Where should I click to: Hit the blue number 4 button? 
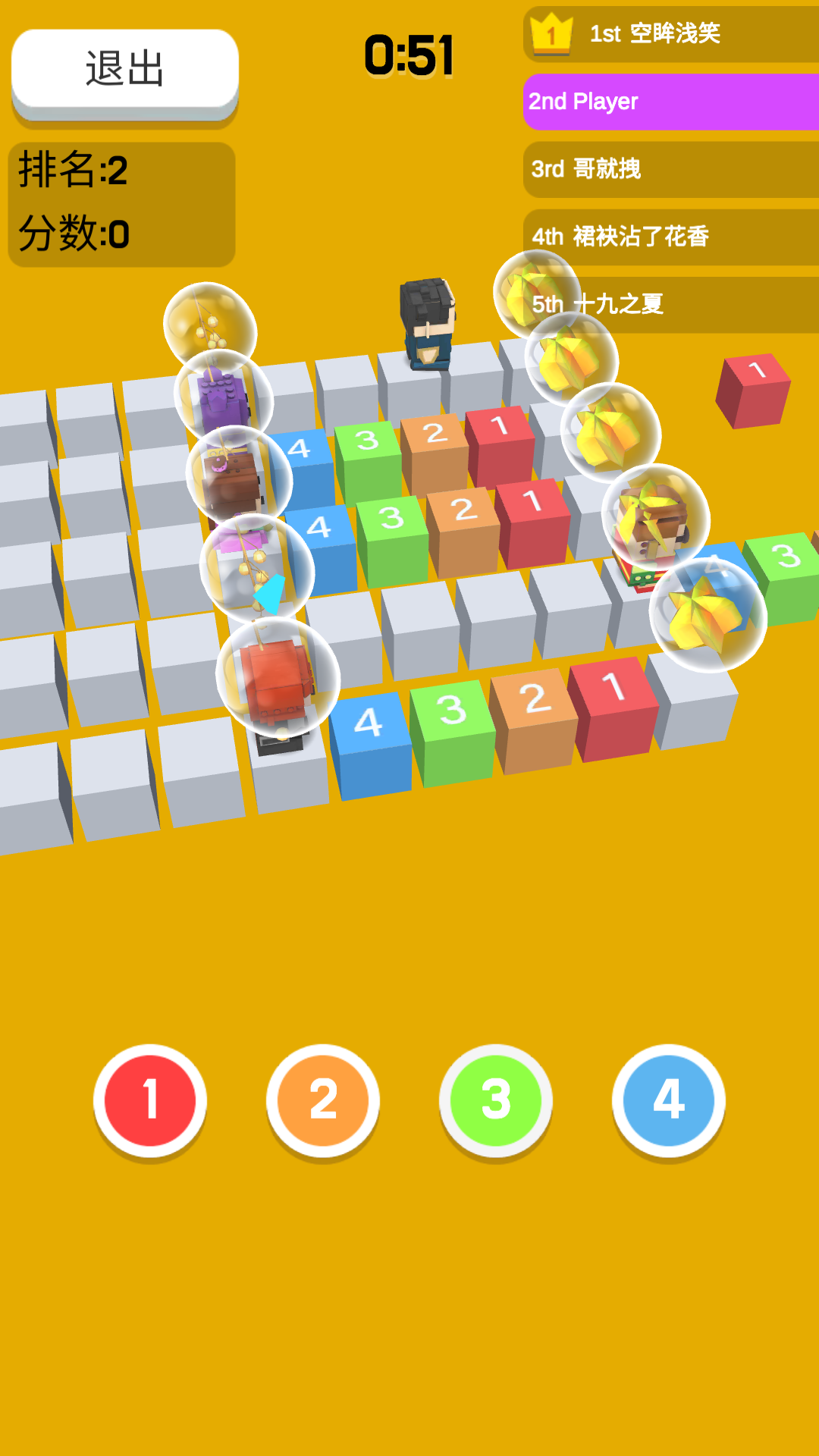[x=669, y=1100]
